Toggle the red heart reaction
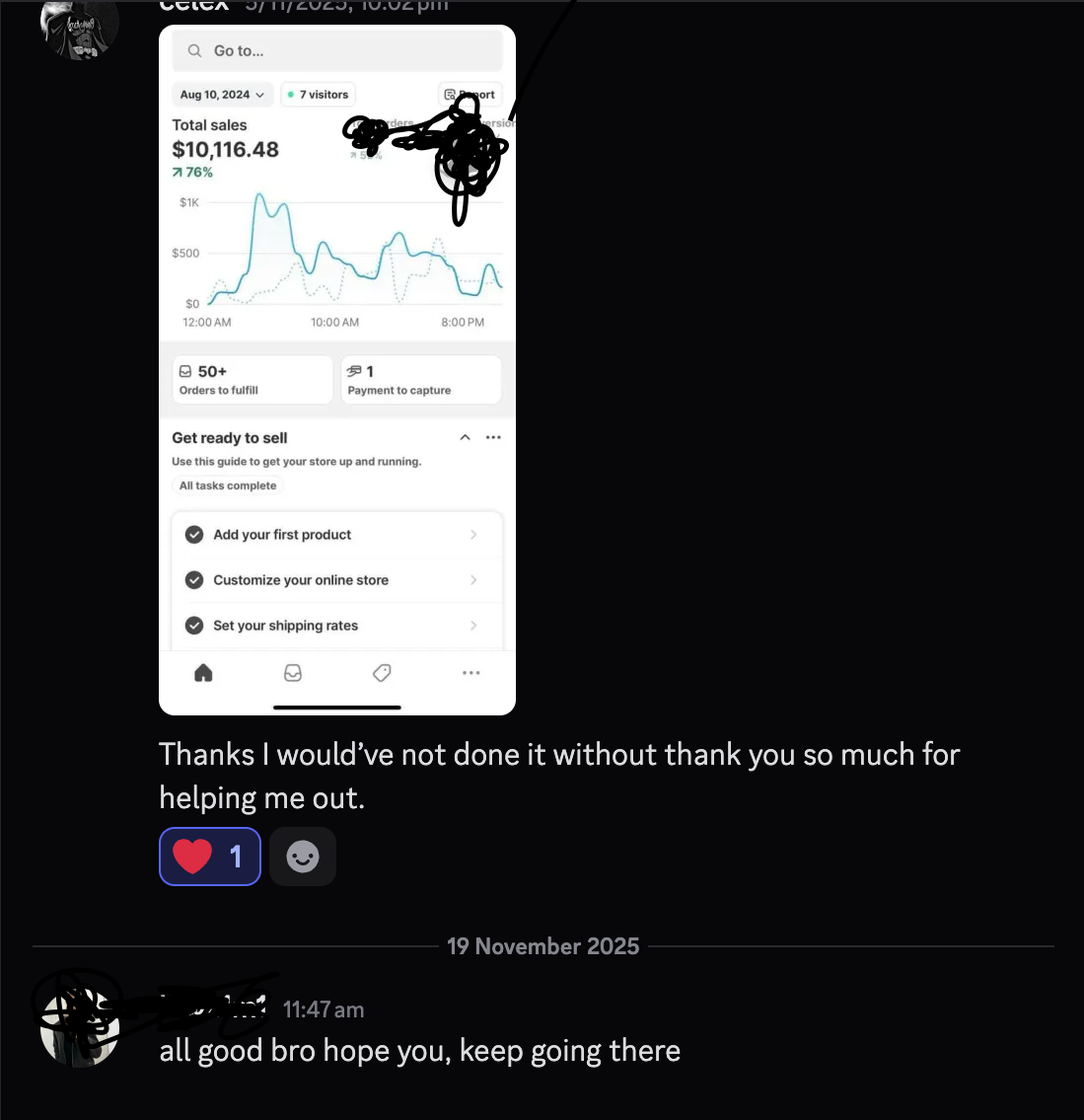The height and width of the screenshot is (1120, 1084). 209,857
